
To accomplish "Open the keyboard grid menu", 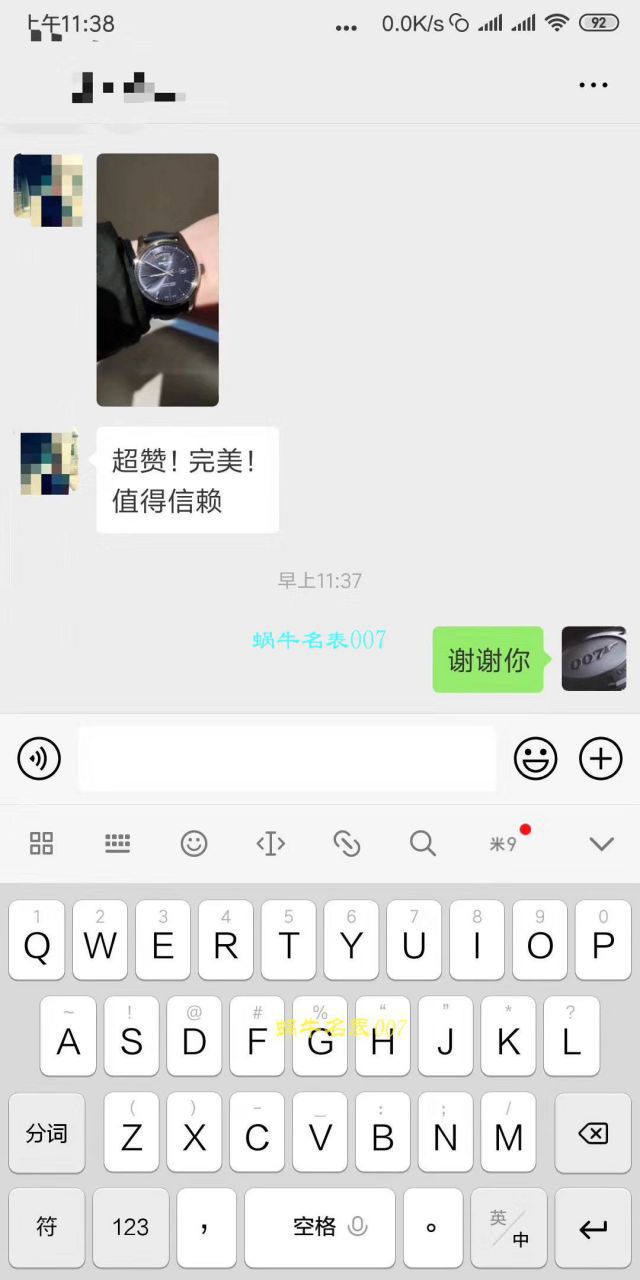I will pos(42,843).
